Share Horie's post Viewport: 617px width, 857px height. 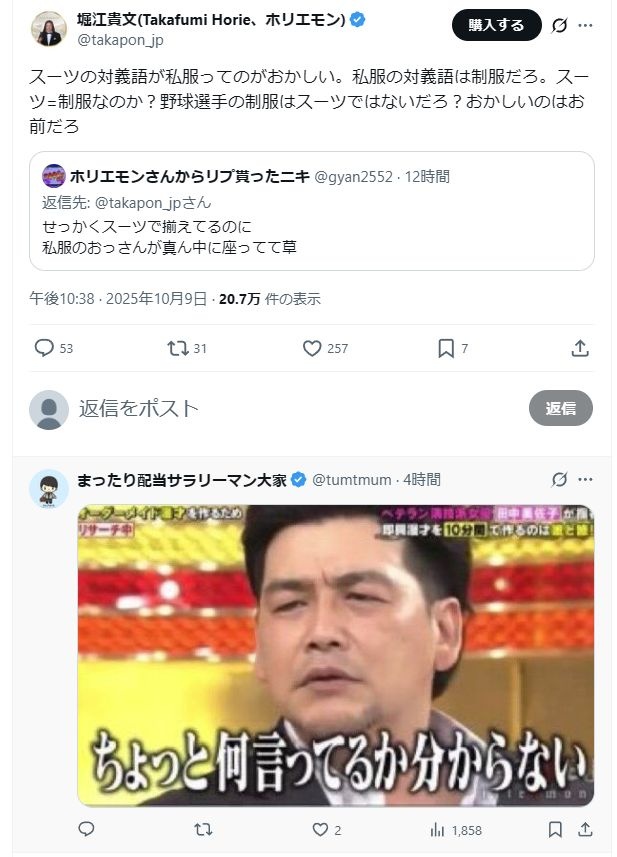pyautogui.click(x=580, y=348)
